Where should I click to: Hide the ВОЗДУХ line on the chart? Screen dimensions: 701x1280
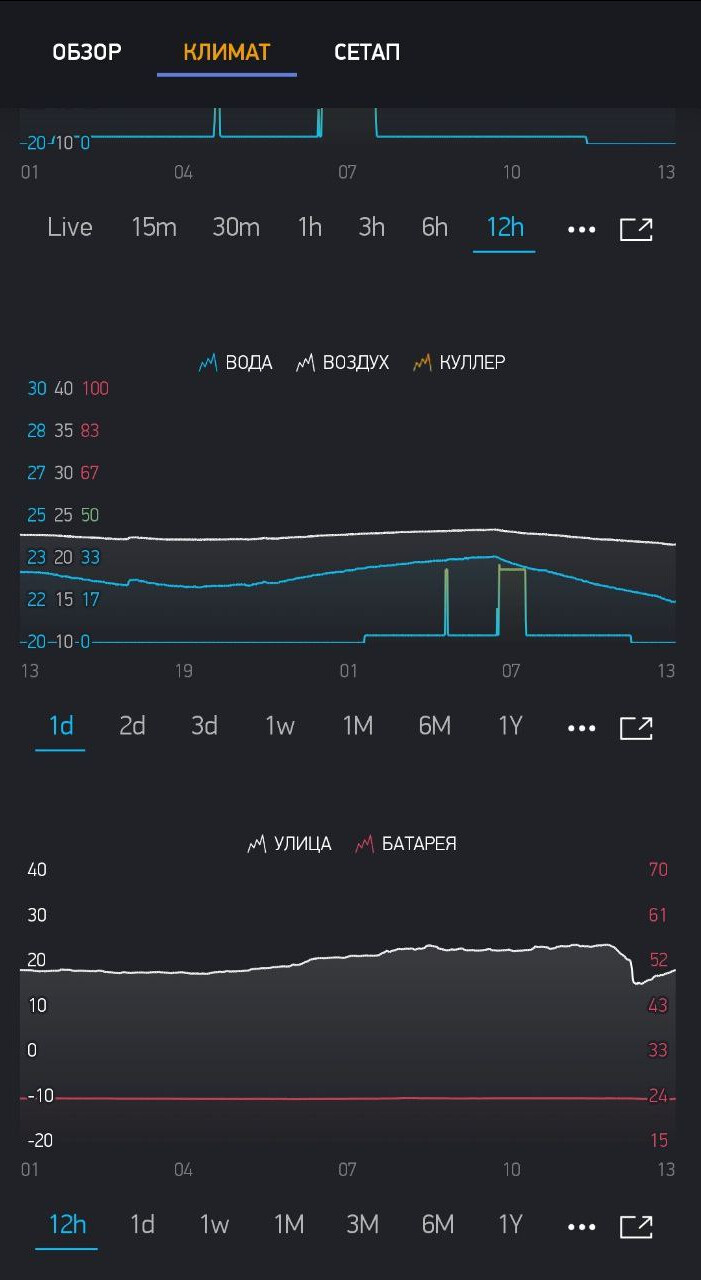click(343, 362)
